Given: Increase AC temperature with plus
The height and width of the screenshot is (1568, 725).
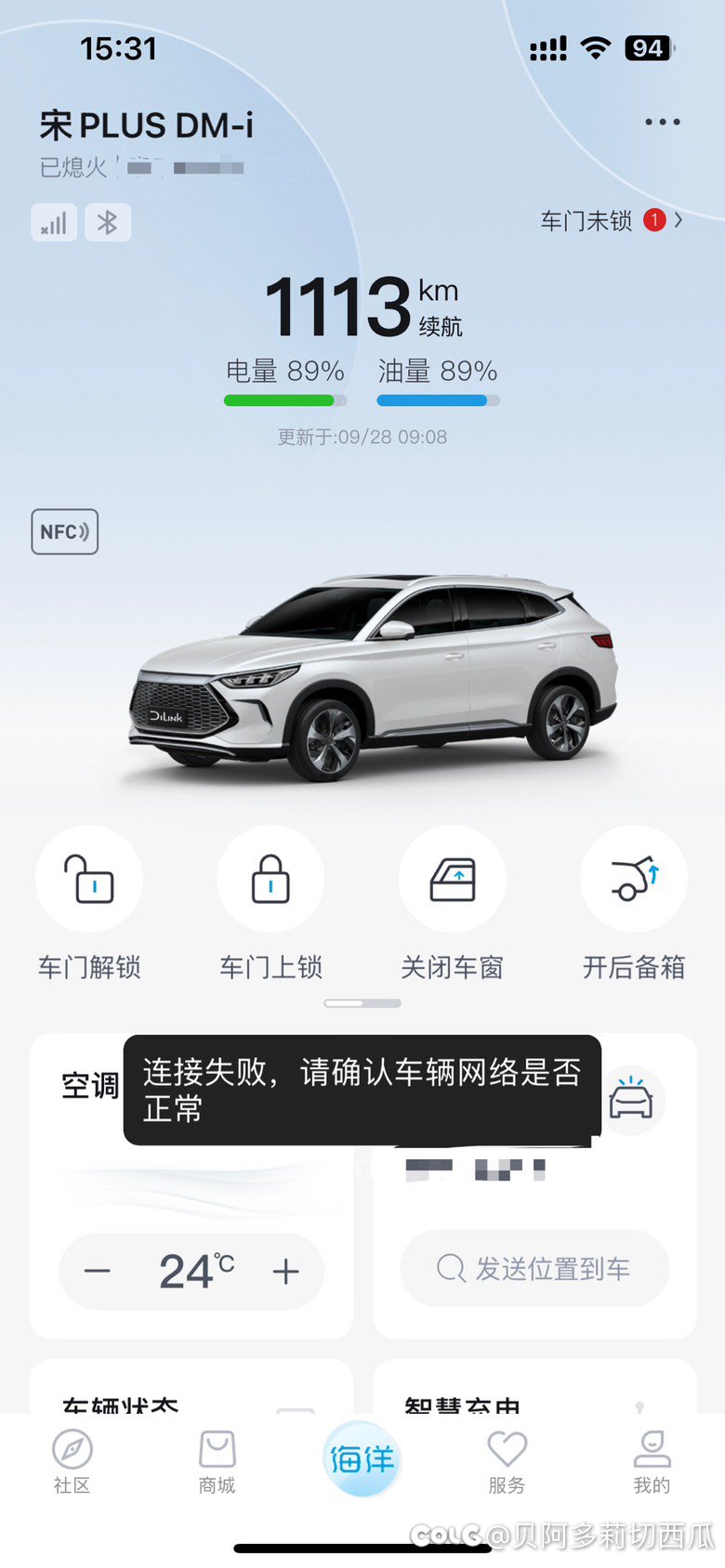Looking at the screenshot, I should [286, 1272].
